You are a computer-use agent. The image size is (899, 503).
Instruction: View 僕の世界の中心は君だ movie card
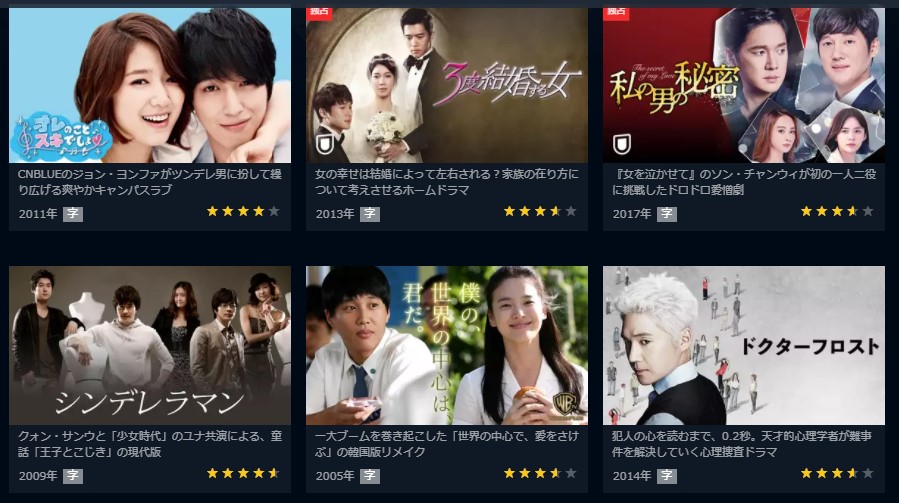point(447,345)
